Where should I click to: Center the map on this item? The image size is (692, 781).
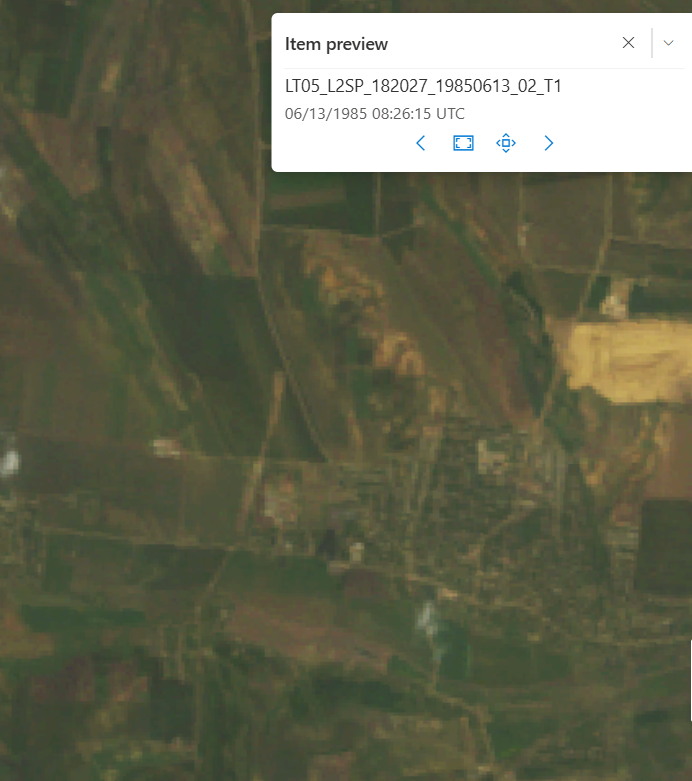tap(506, 143)
